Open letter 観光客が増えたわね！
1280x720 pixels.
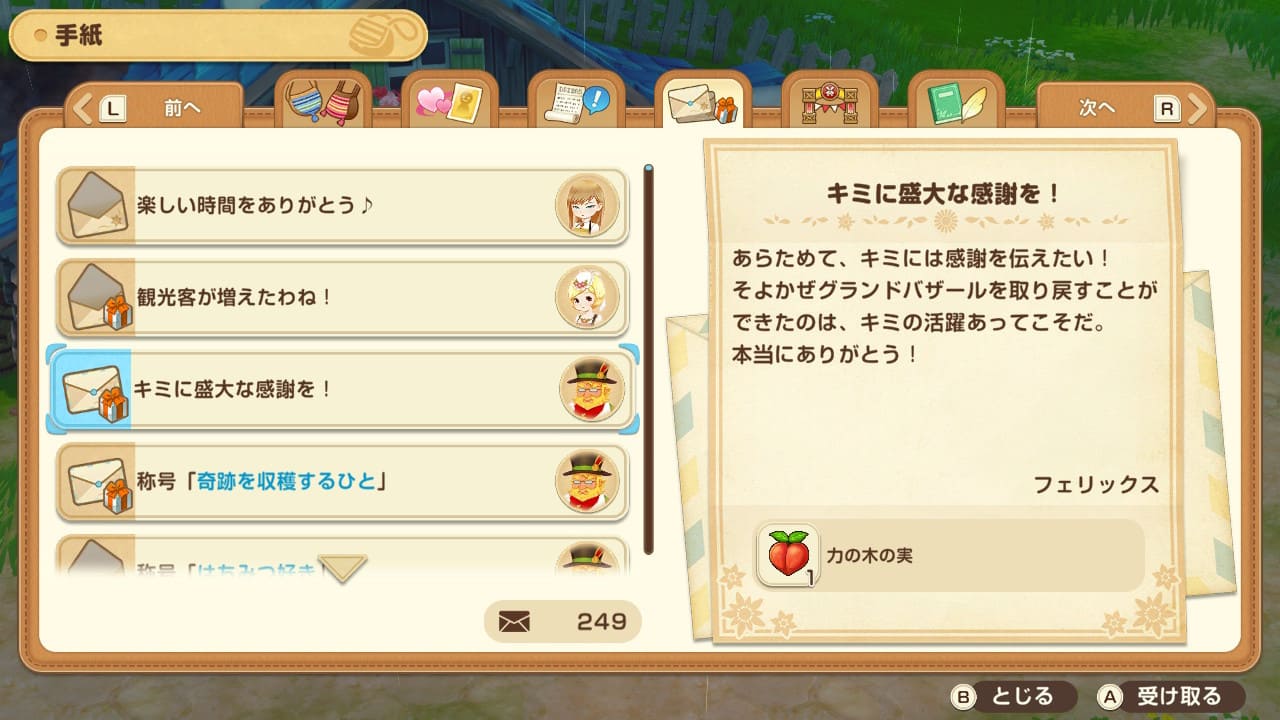pyautogui.click(x=342, y=298)
